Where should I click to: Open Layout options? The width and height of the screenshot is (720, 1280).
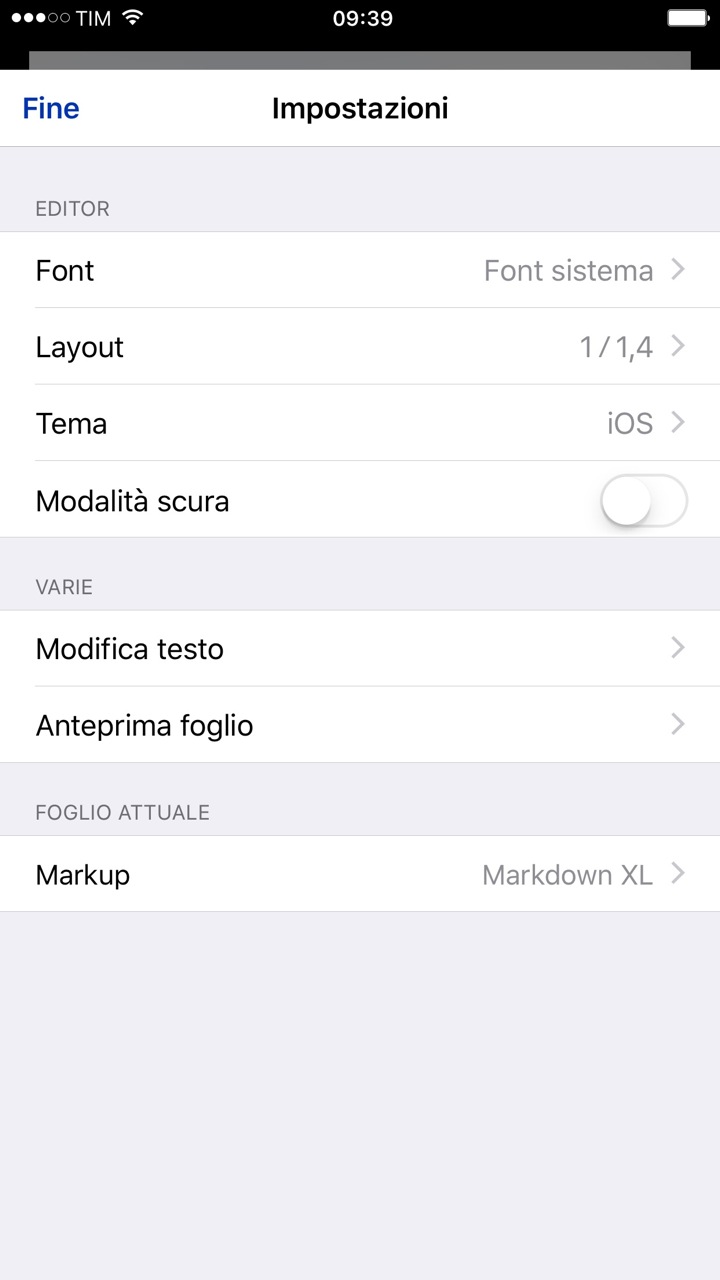tap(360, 347)
